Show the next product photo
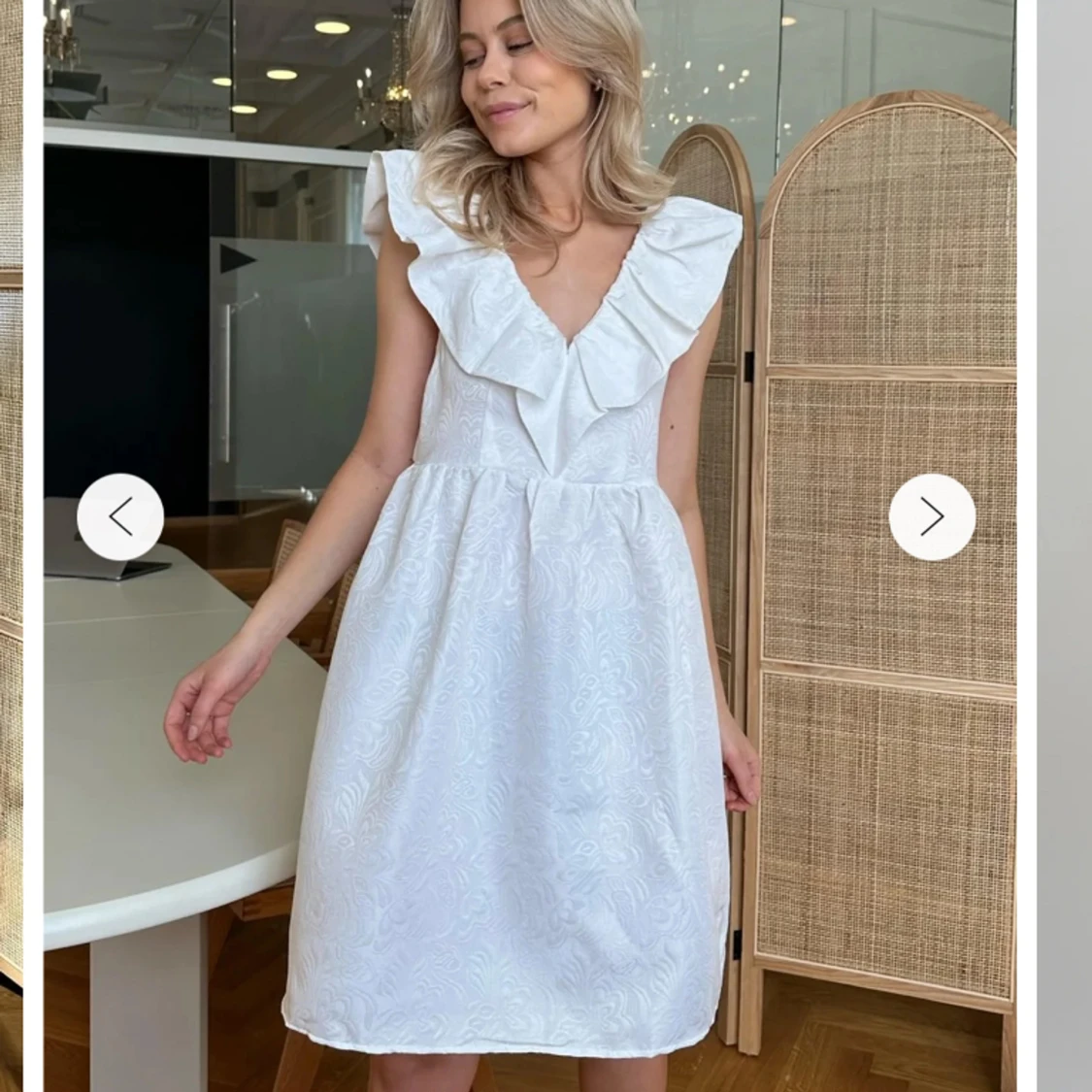This screenshot has width=1092, height=1092. click(x=932, y=517)
